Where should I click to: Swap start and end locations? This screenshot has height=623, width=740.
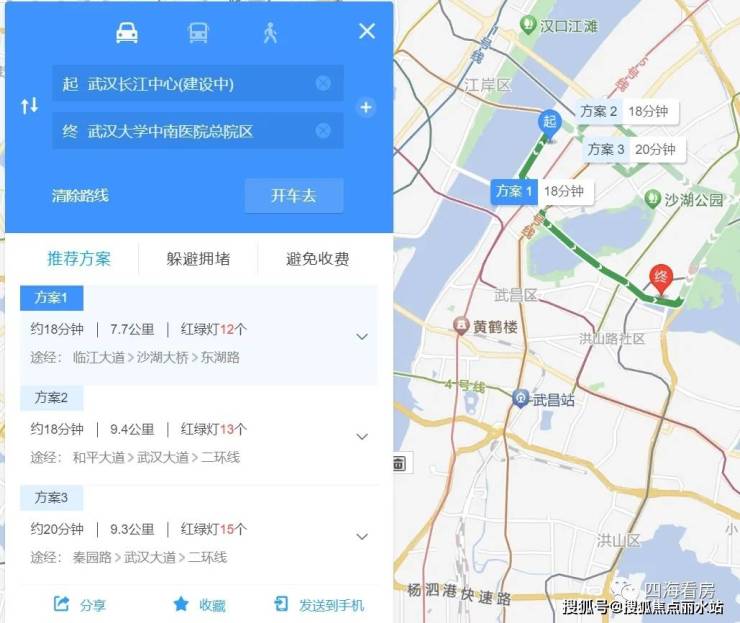(29, 106)
